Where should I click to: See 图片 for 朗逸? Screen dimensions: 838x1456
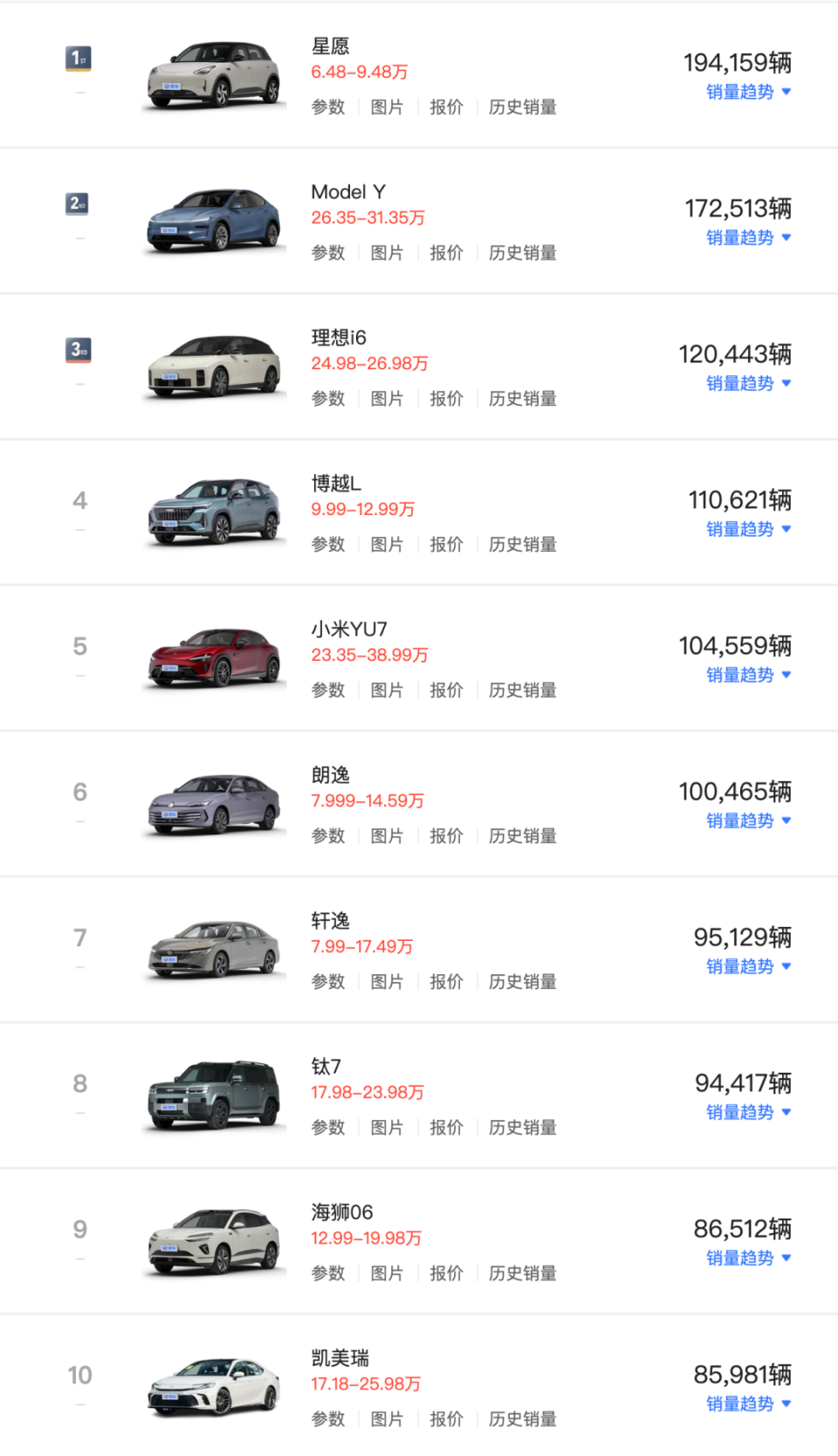click(387, 836)
